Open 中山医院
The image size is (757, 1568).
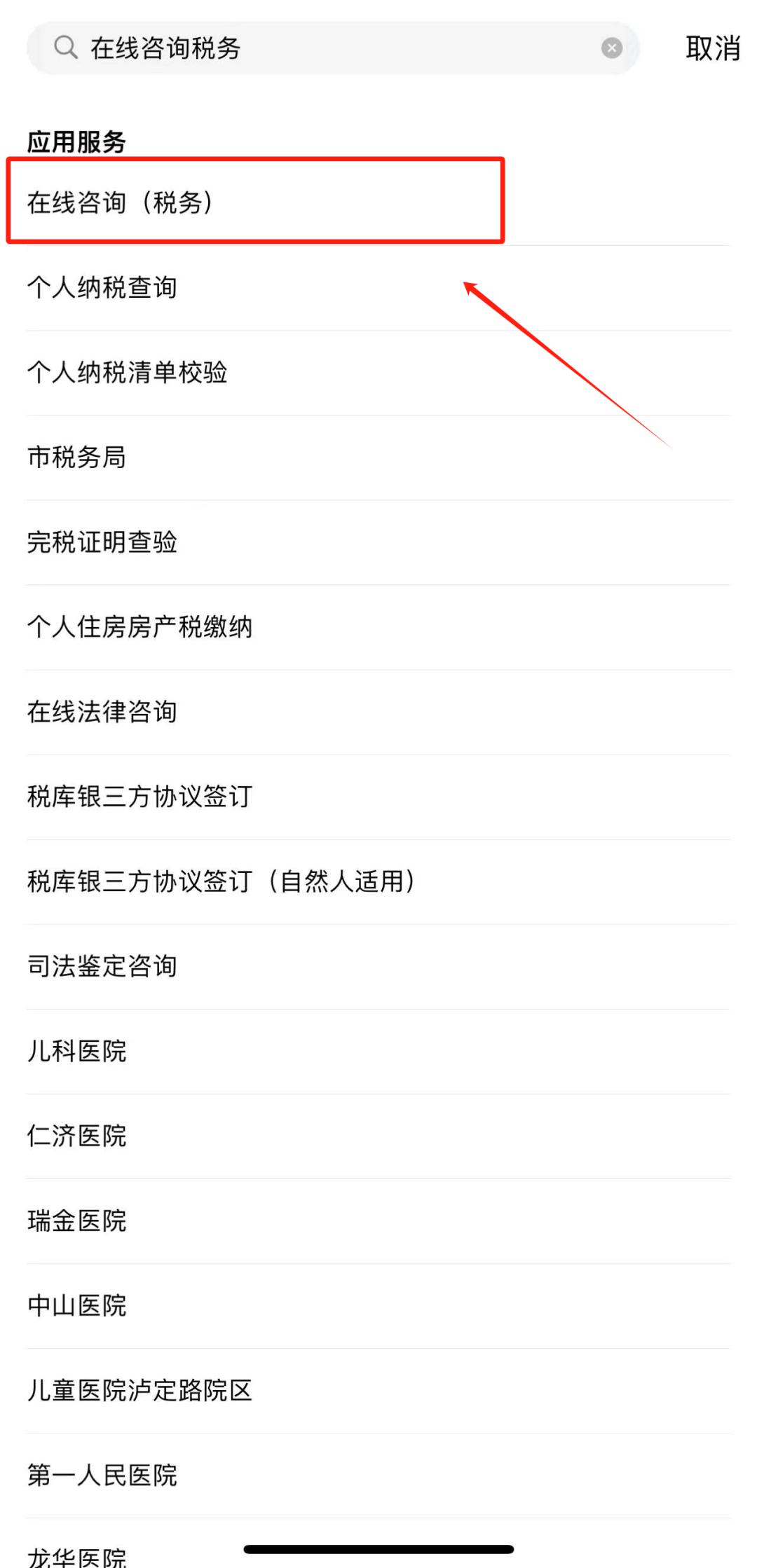point(77,1305)
